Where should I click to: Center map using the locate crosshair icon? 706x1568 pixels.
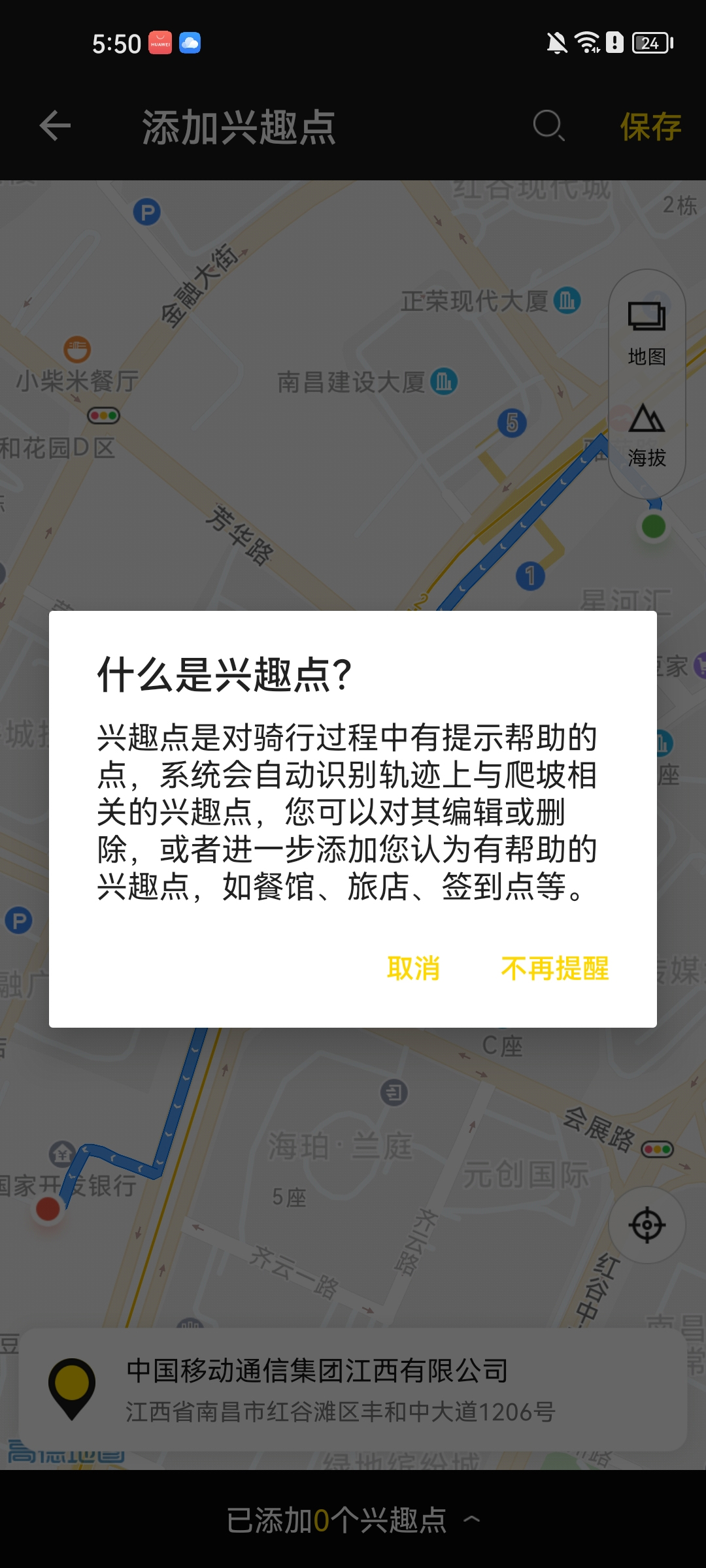(x=646, y=1224)
